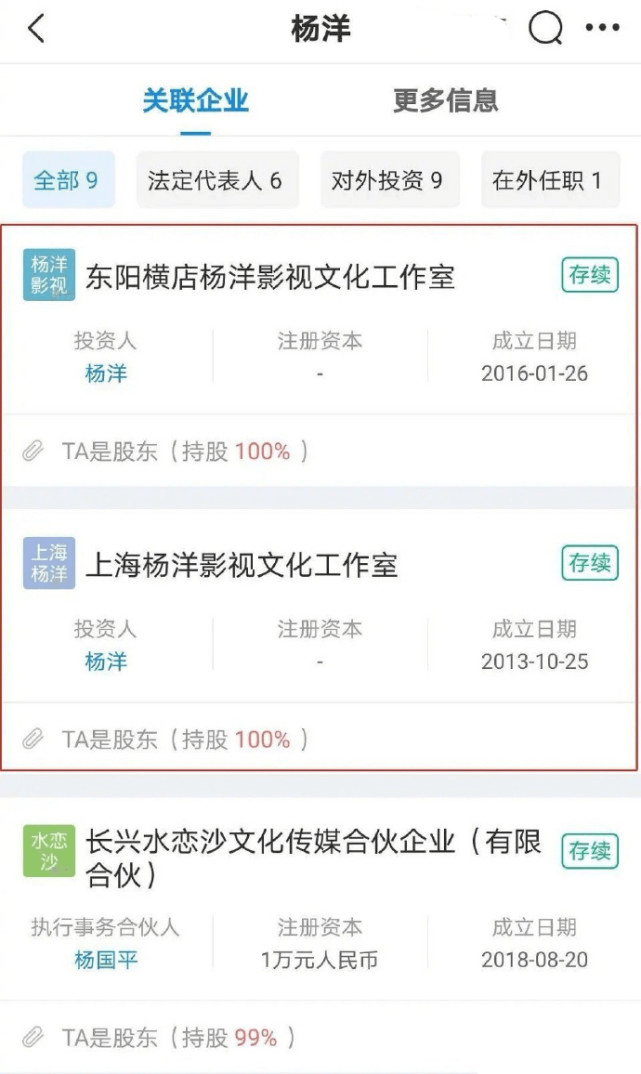Filter by 对外投资 9
Image resolution: width=641 pixels, height=1074 pixels.
point(387,181)
